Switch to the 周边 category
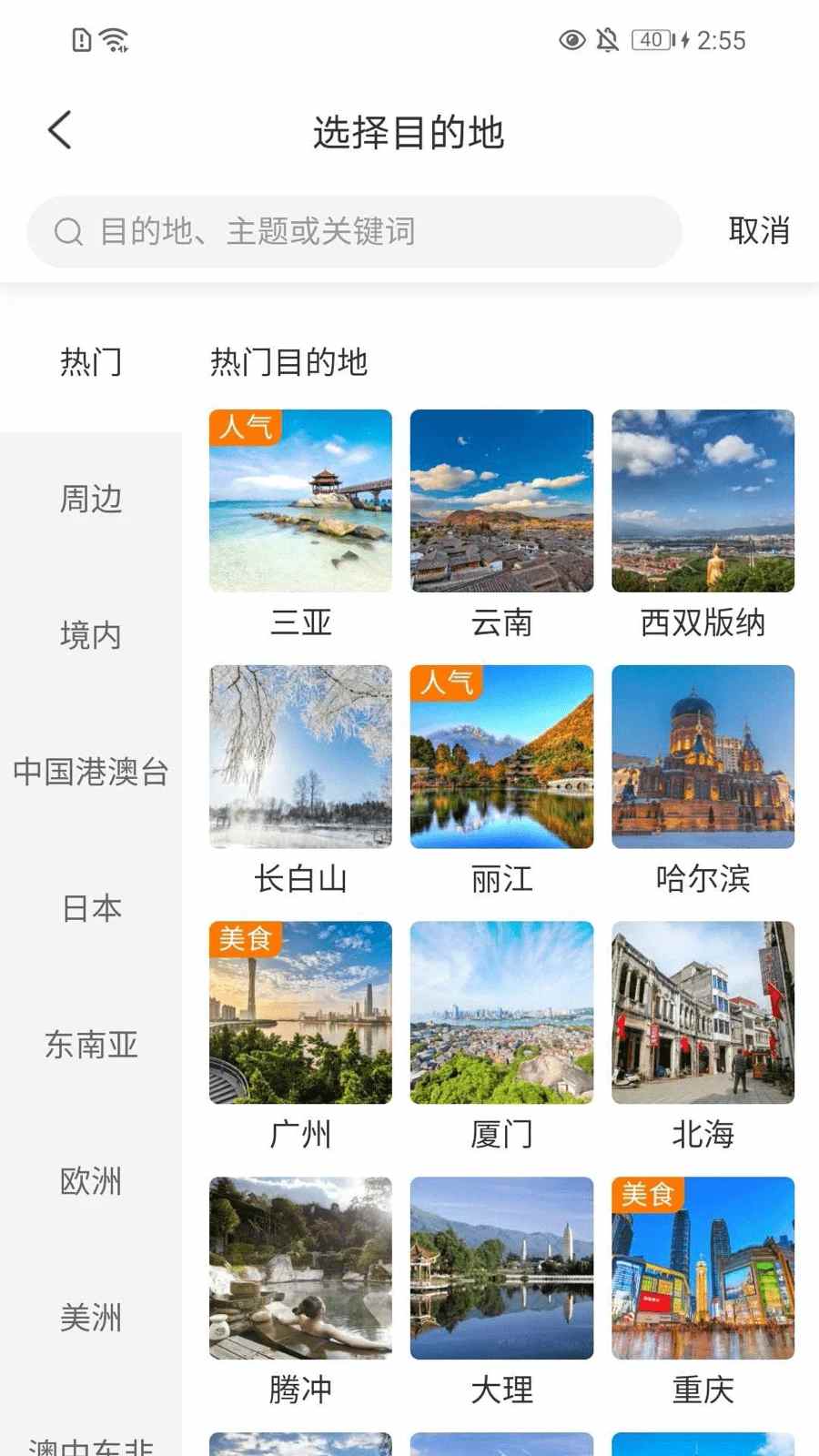Viewport: 819px width, 1456px height. [89, 500]
